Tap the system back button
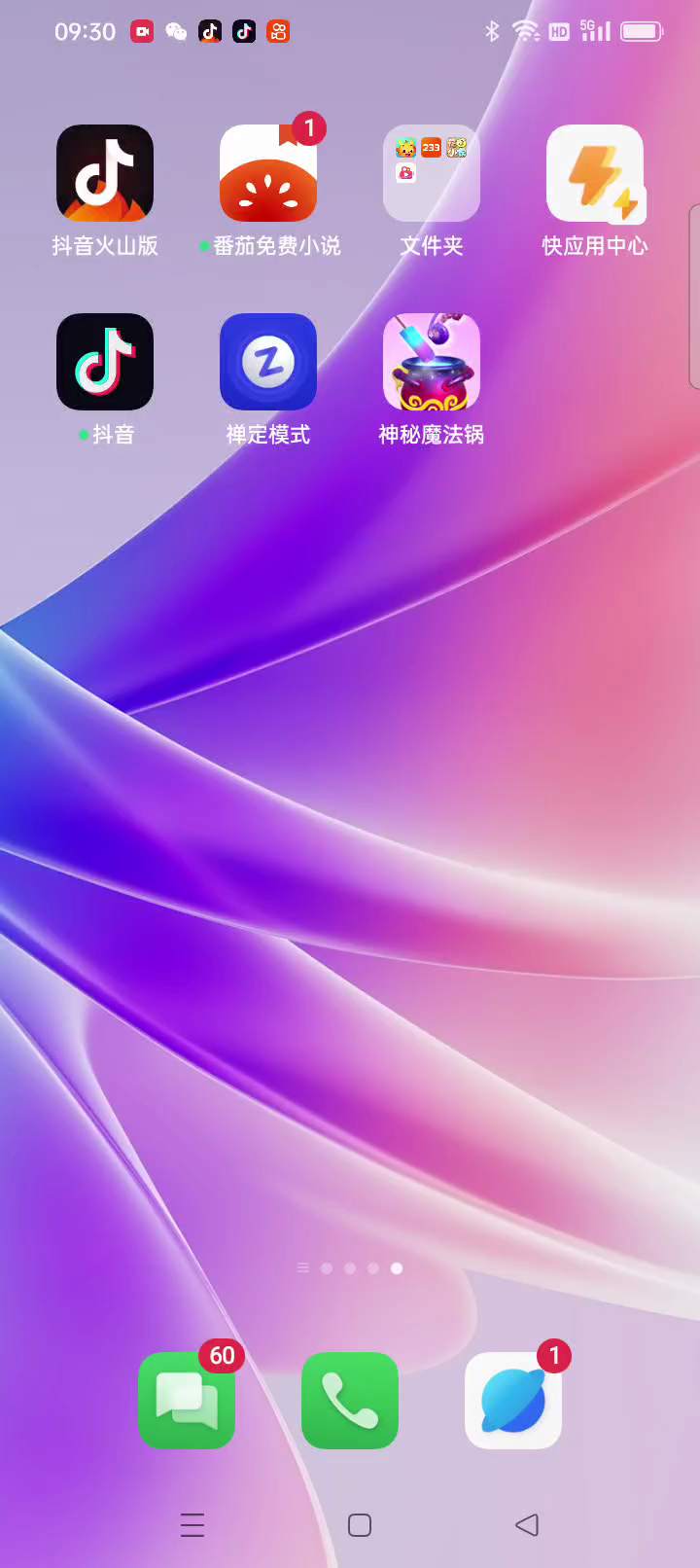Viewport: 700px width, 1568px height. tap(527, 1524)
